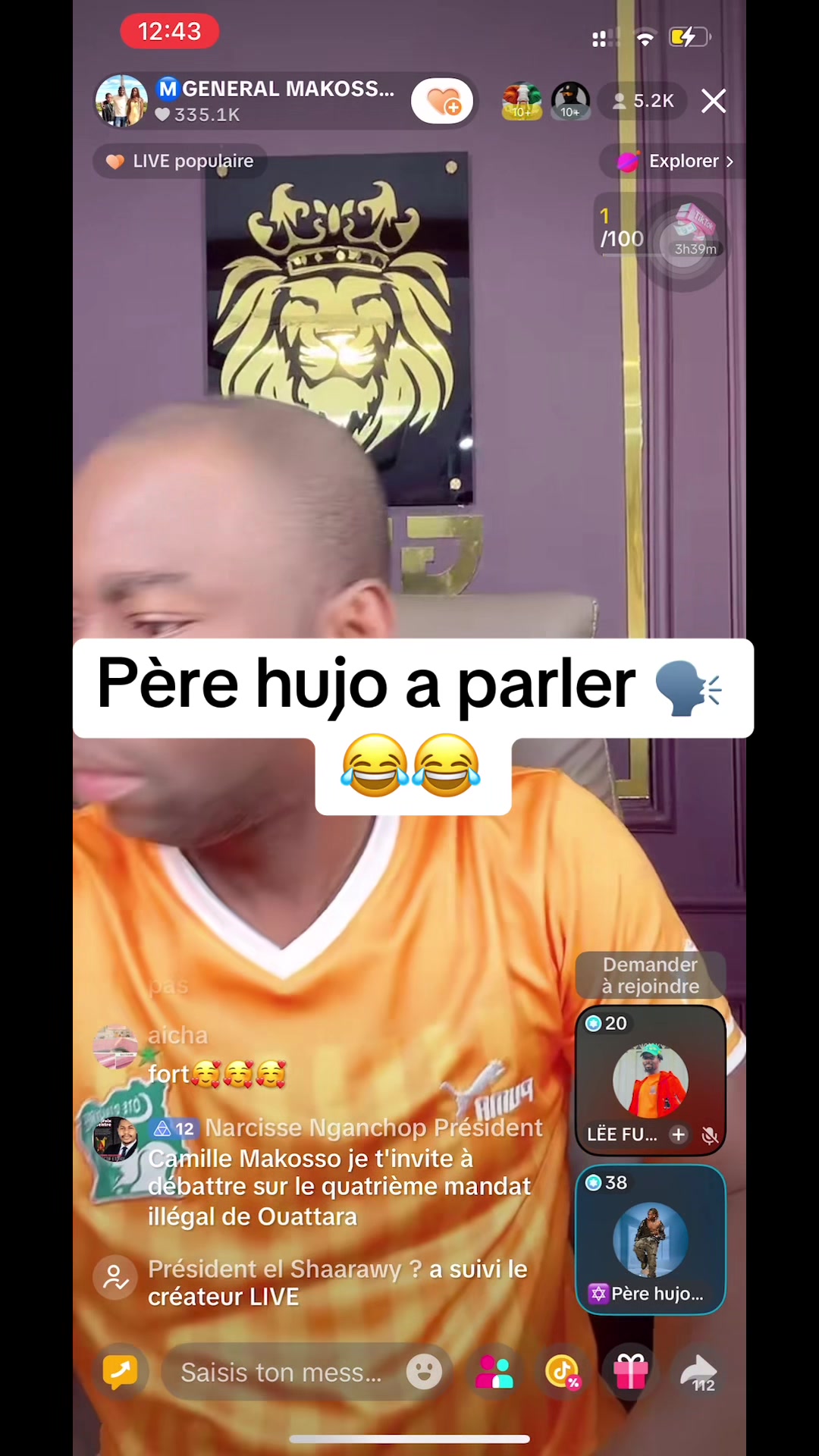
Task: Open the yellow chat bubble icon
Action: [120, 1372]
